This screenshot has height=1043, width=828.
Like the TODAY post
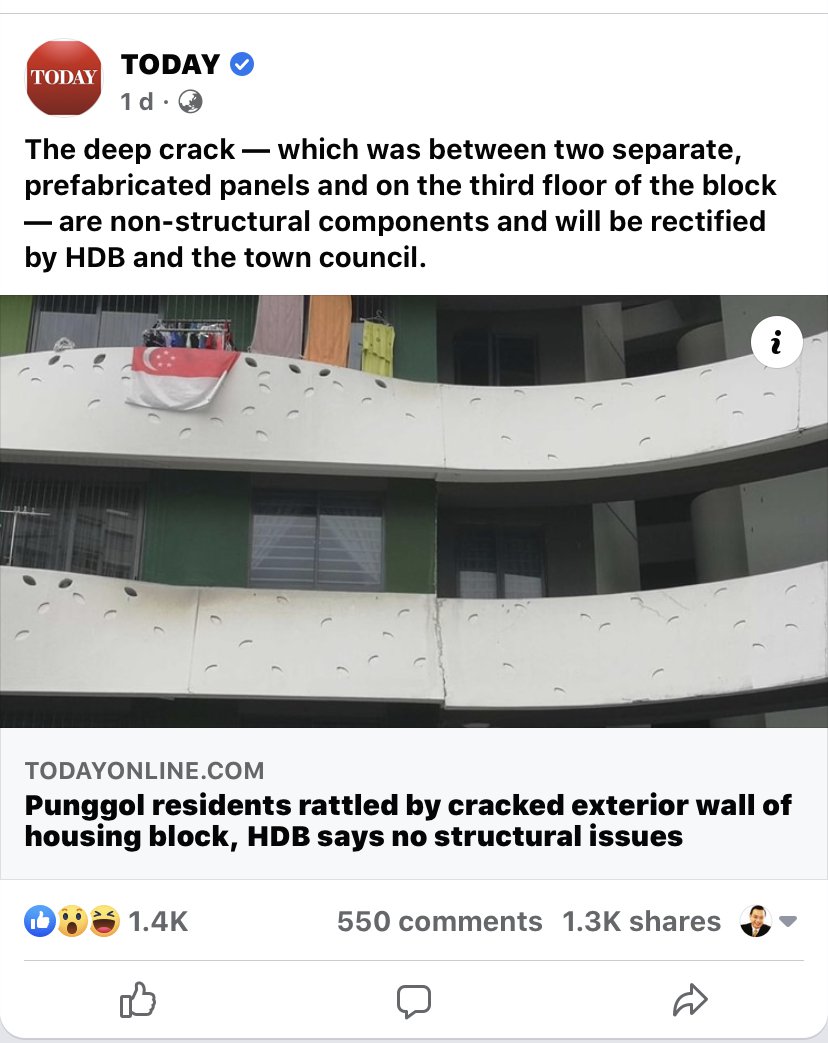[x=138, y=999]
